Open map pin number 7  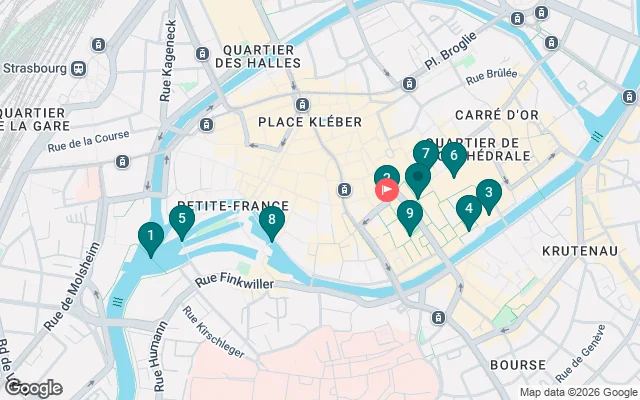pos(426,154)
